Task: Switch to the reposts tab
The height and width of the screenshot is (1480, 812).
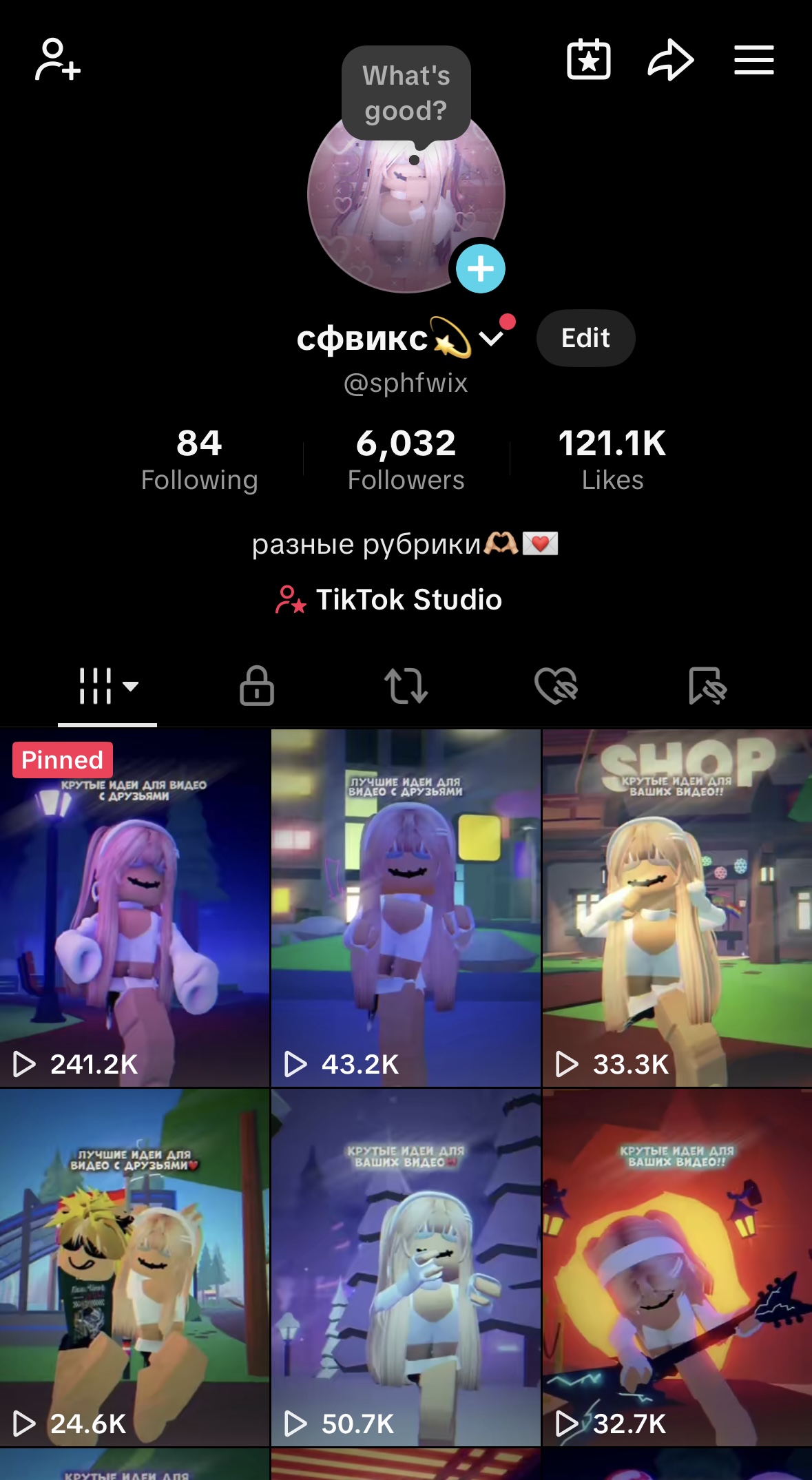Action: tap(406, 686)
